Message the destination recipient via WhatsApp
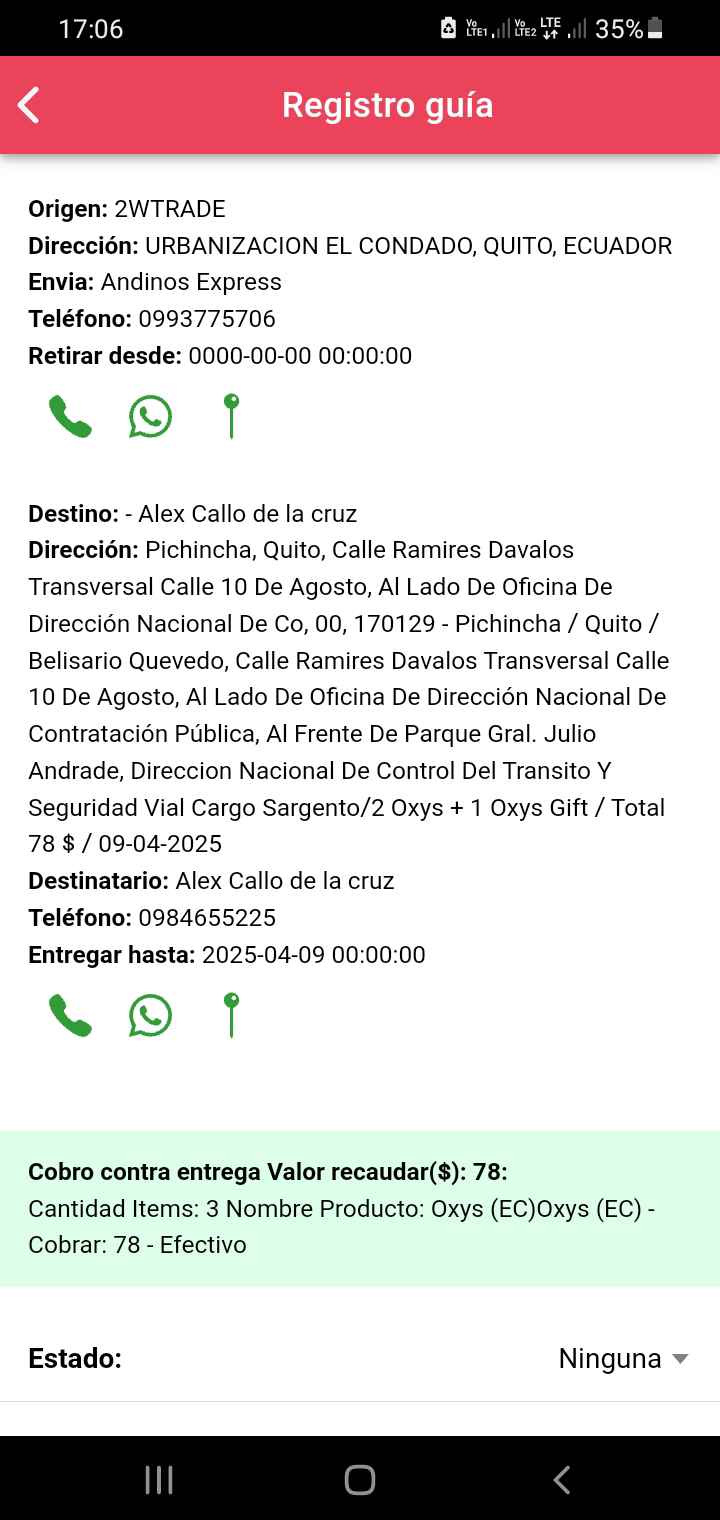The width and height of the screenshot is (720, 1520). (150, 1016)
